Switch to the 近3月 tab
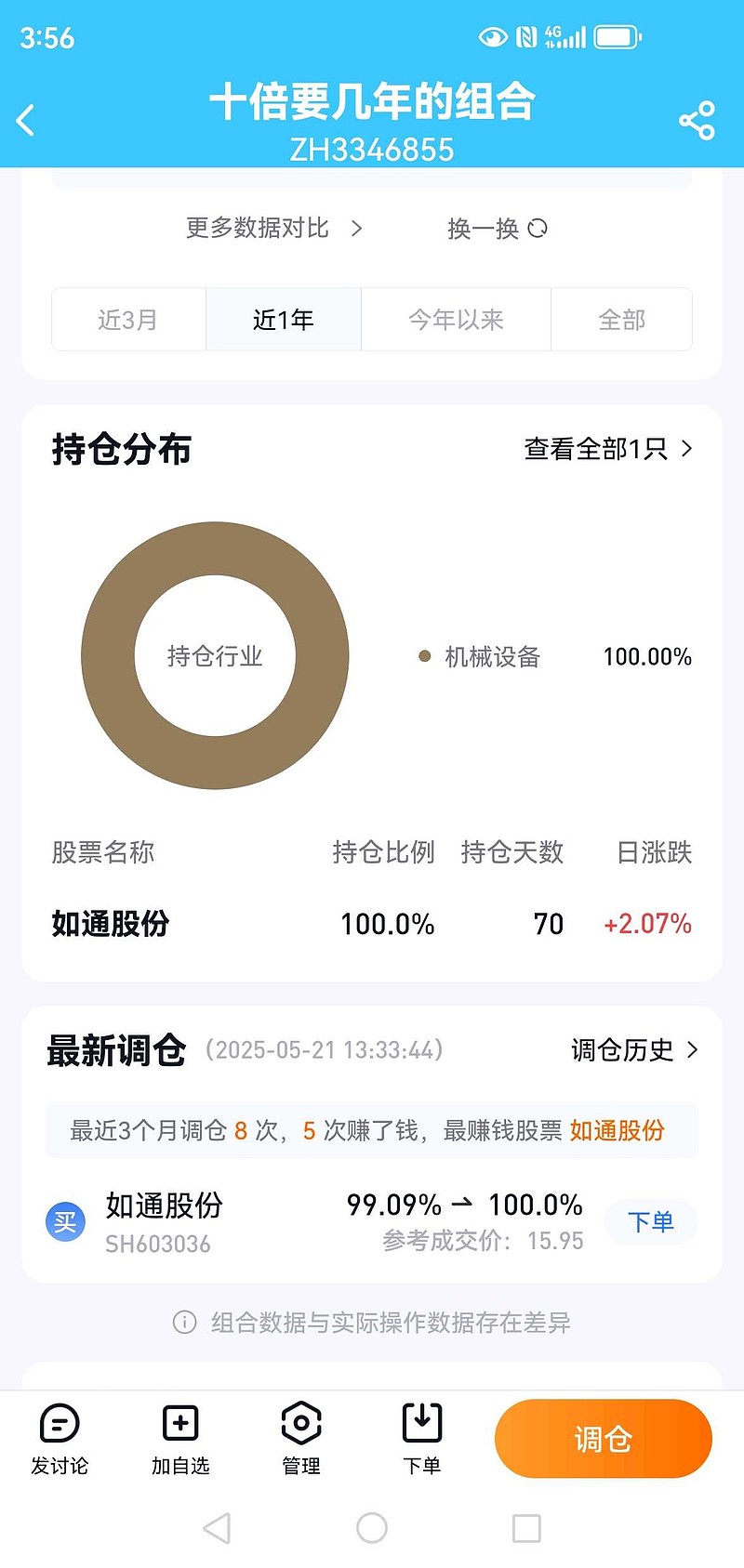 [x=129, y=319]
